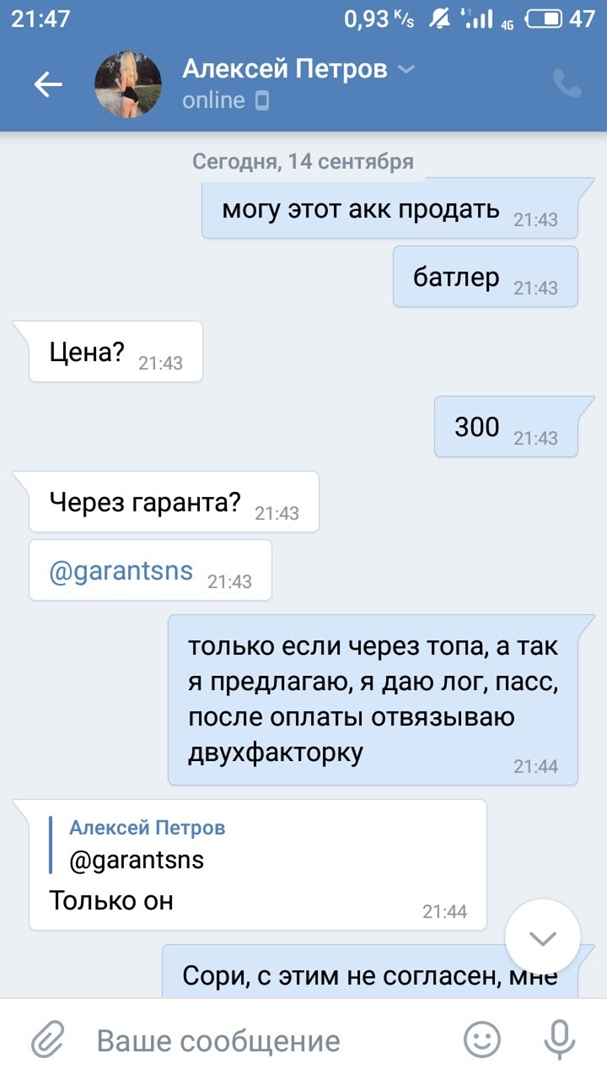Record a voice message with the microphone
607x1080 pixels.
point(559,1040)
